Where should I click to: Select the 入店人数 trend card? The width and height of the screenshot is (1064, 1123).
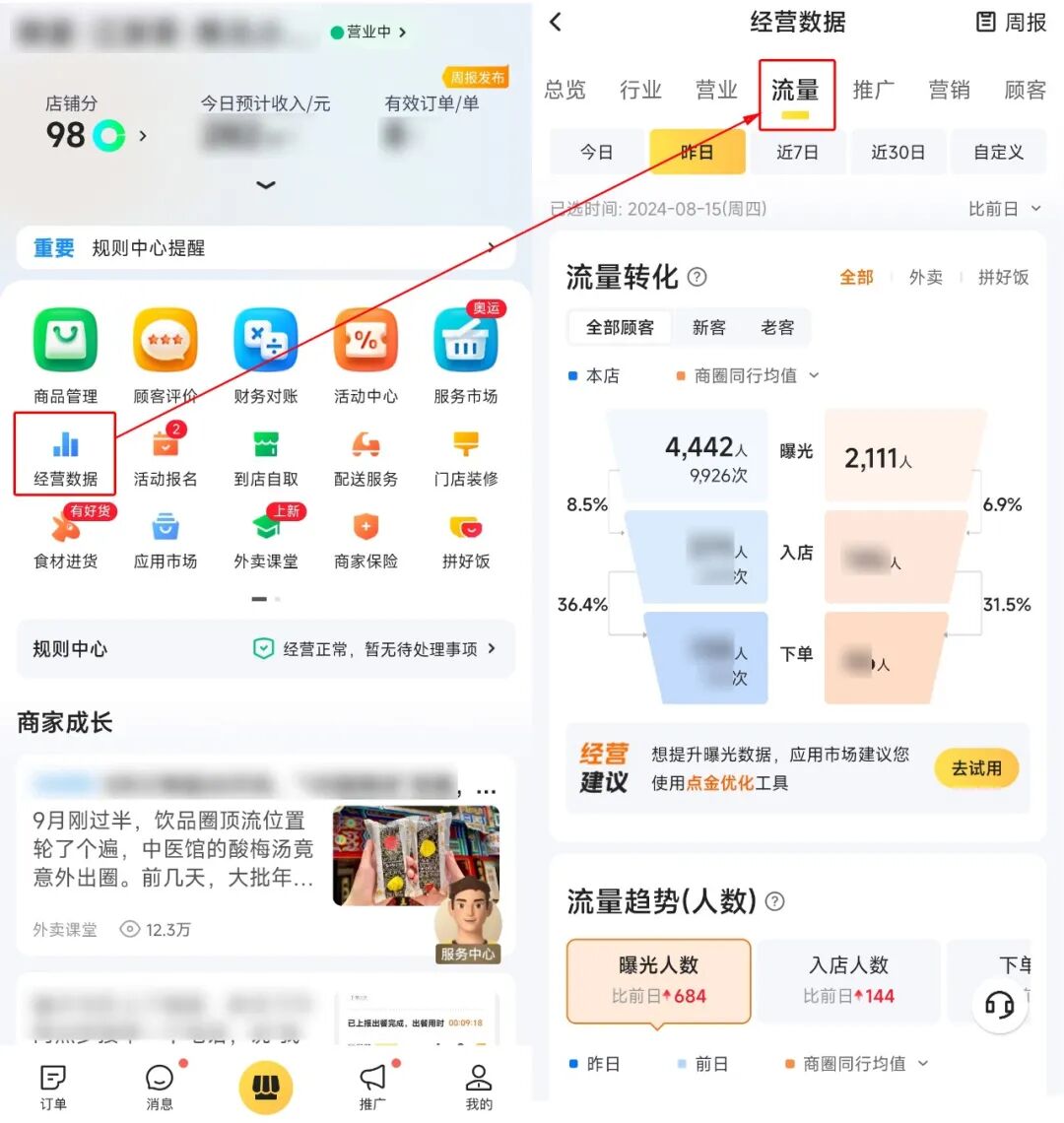click(x=848, y=980)
